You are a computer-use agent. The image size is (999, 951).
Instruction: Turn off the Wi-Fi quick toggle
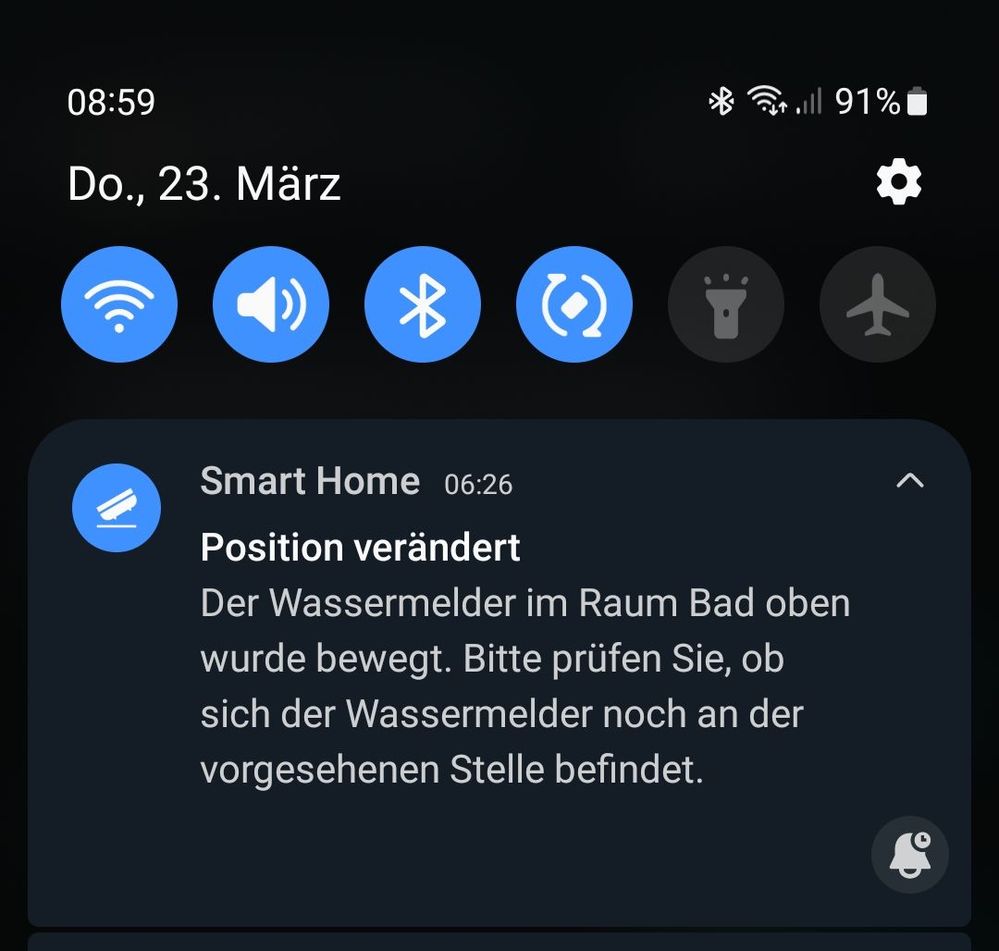coord(119,304)
